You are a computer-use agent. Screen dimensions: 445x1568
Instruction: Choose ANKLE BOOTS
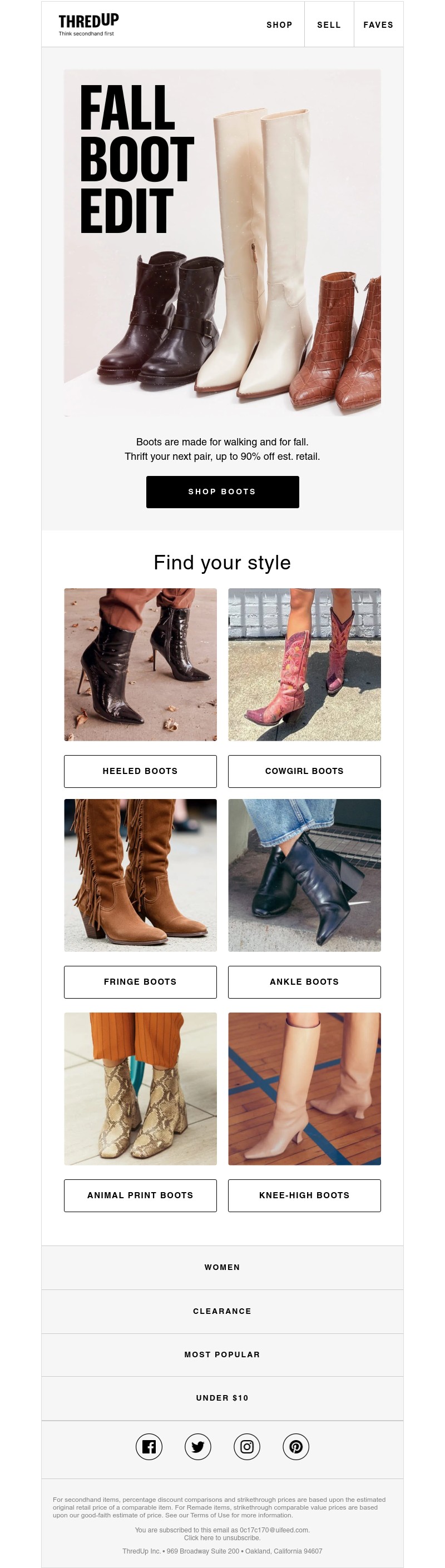tap(304, 982)
